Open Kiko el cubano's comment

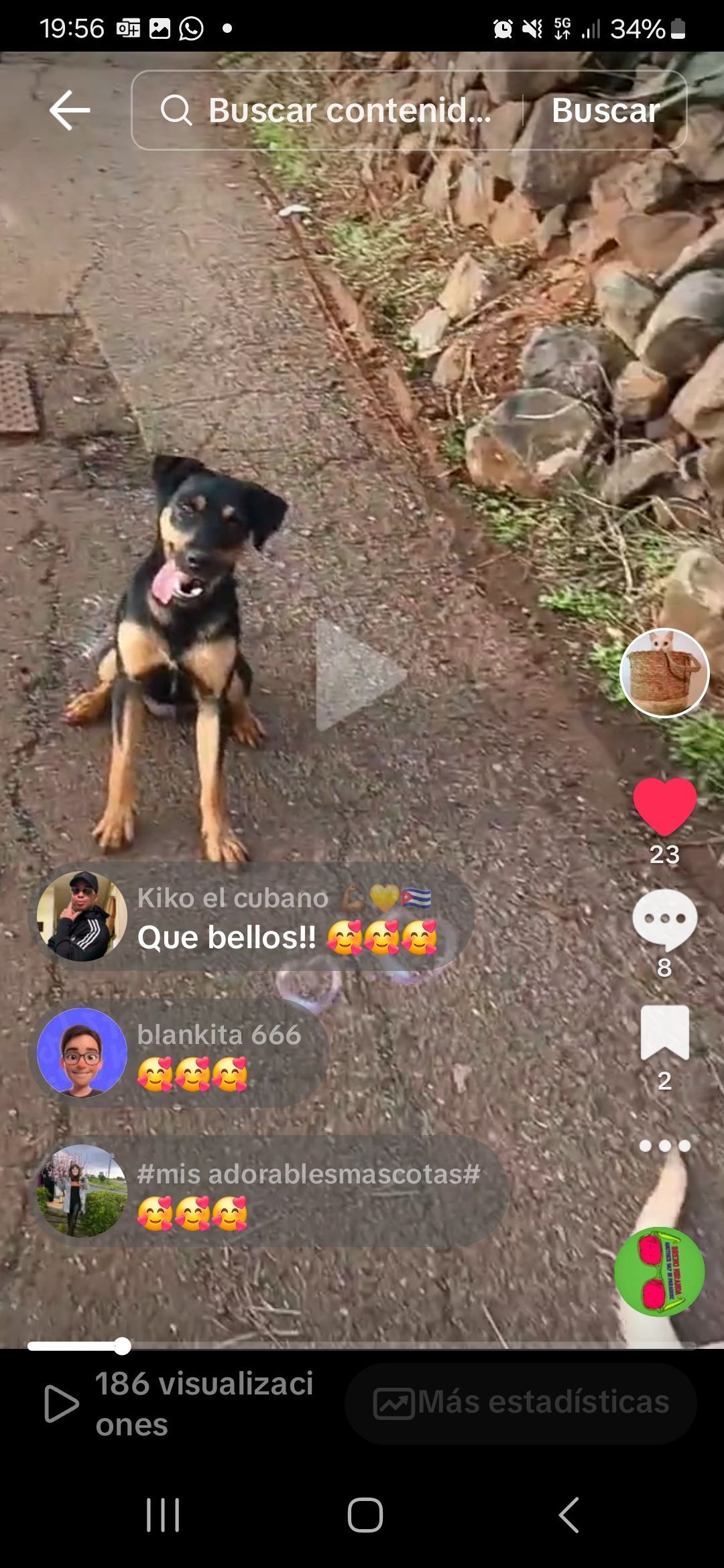252,917
